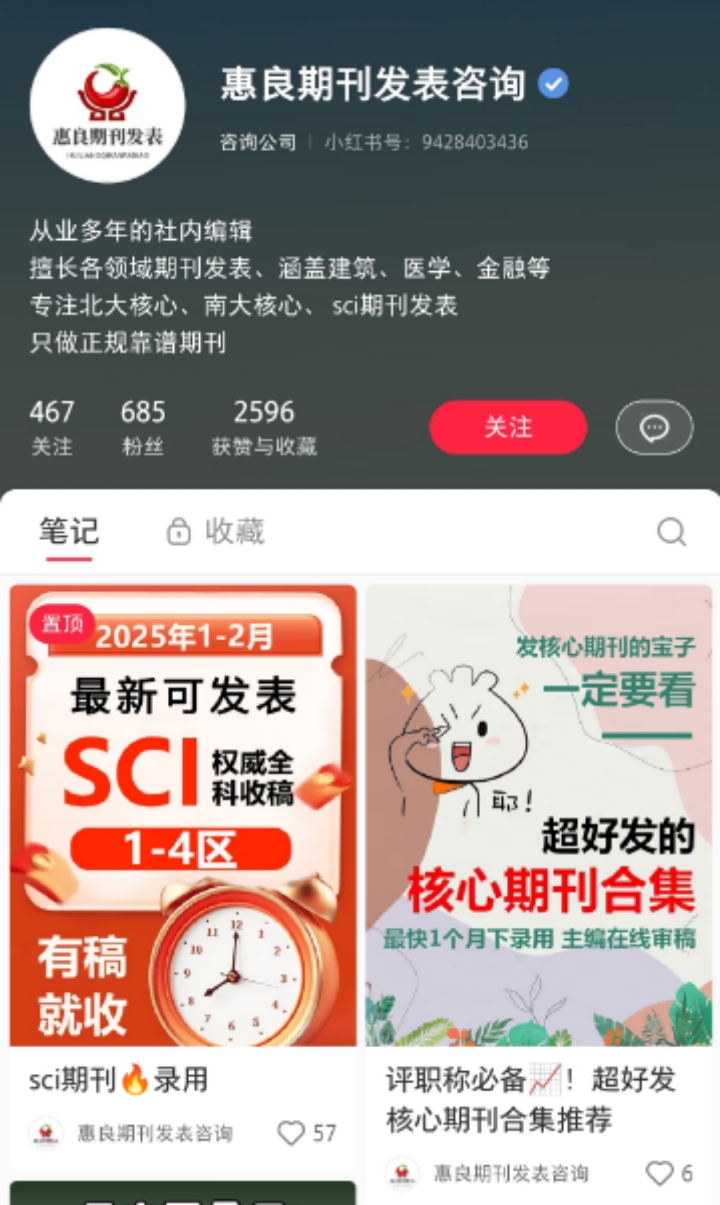
Task: Open the private message chat bubble icon
Action: tap(654, 427)
